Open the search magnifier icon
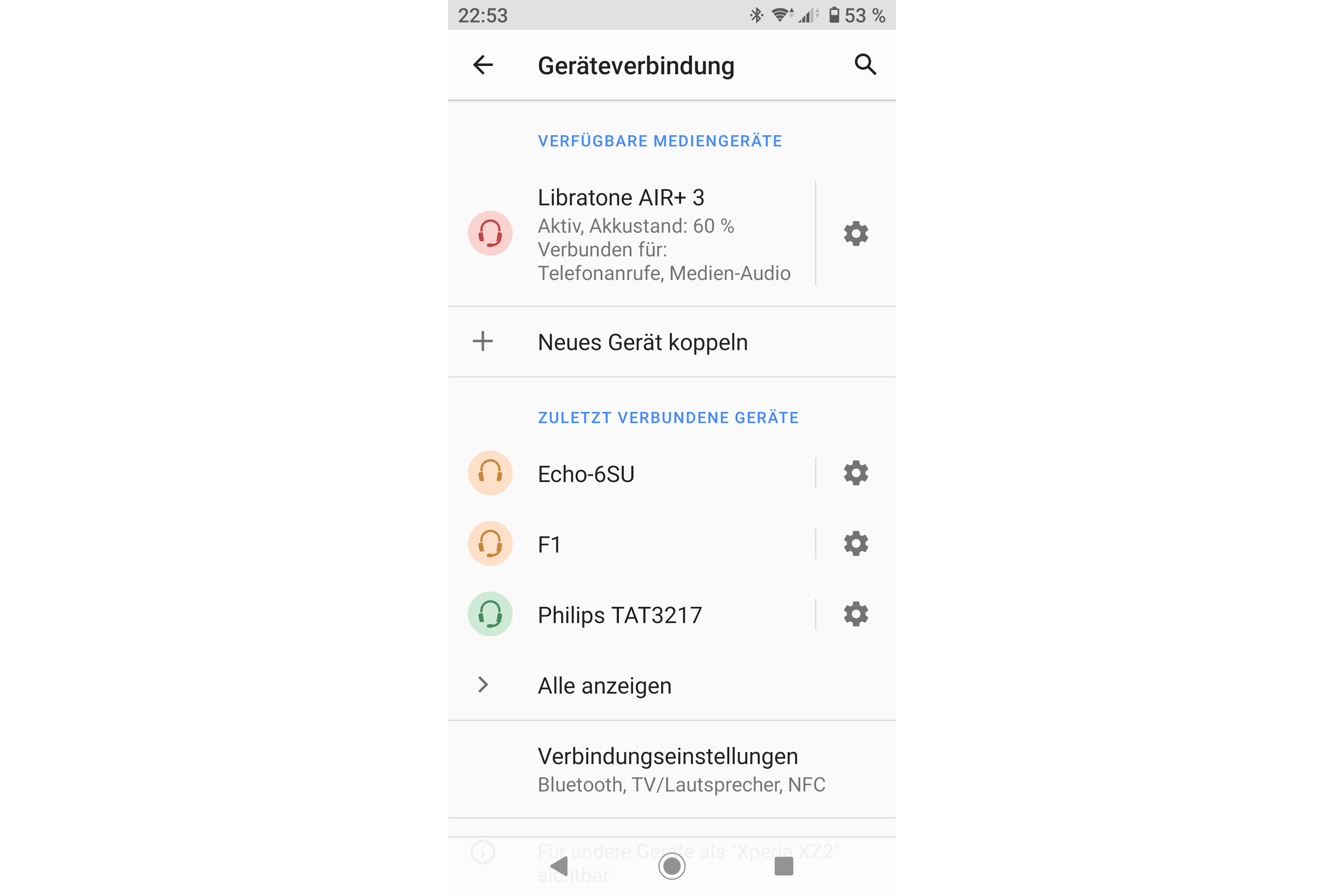This screenshot has width=1344, height=896. click(865, 65)
